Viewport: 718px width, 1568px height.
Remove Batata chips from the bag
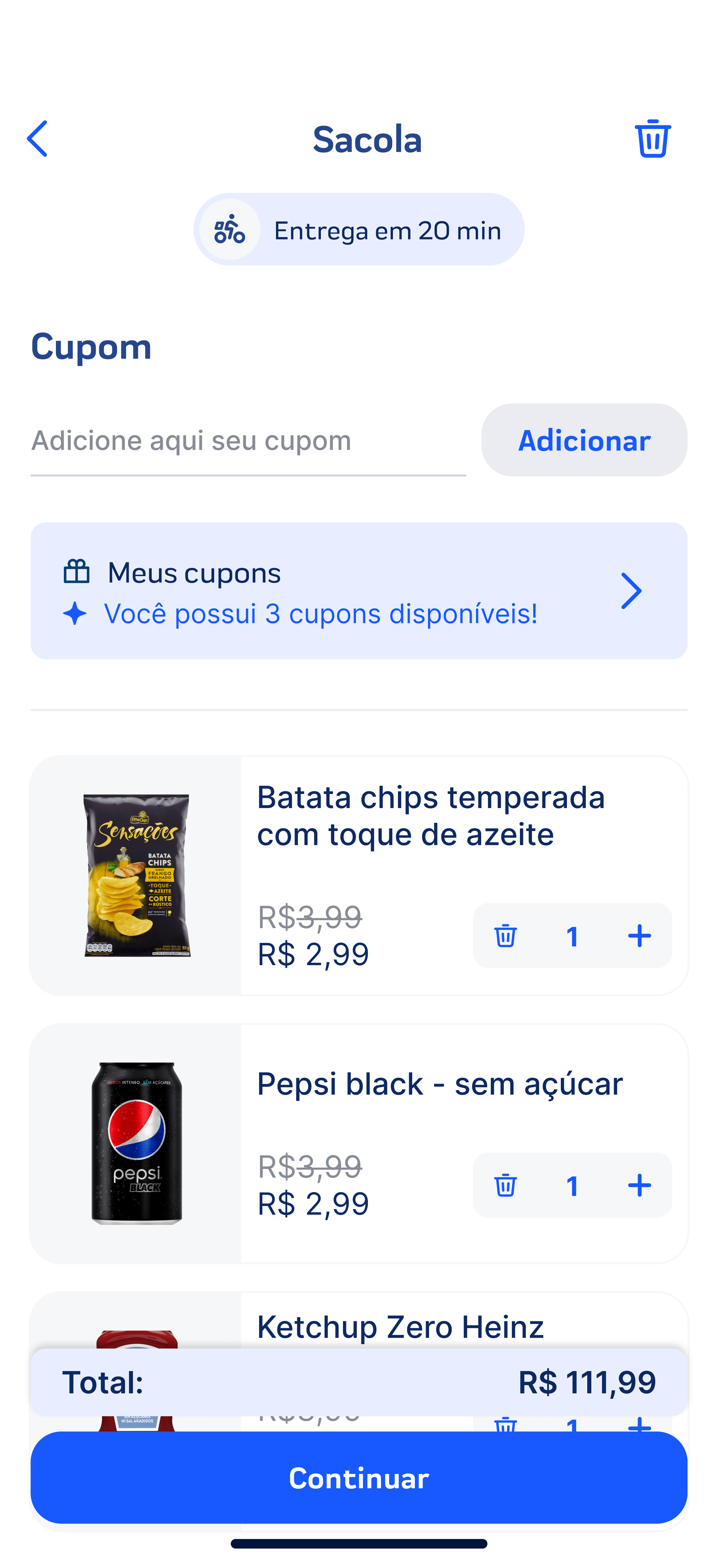(505, 936)
